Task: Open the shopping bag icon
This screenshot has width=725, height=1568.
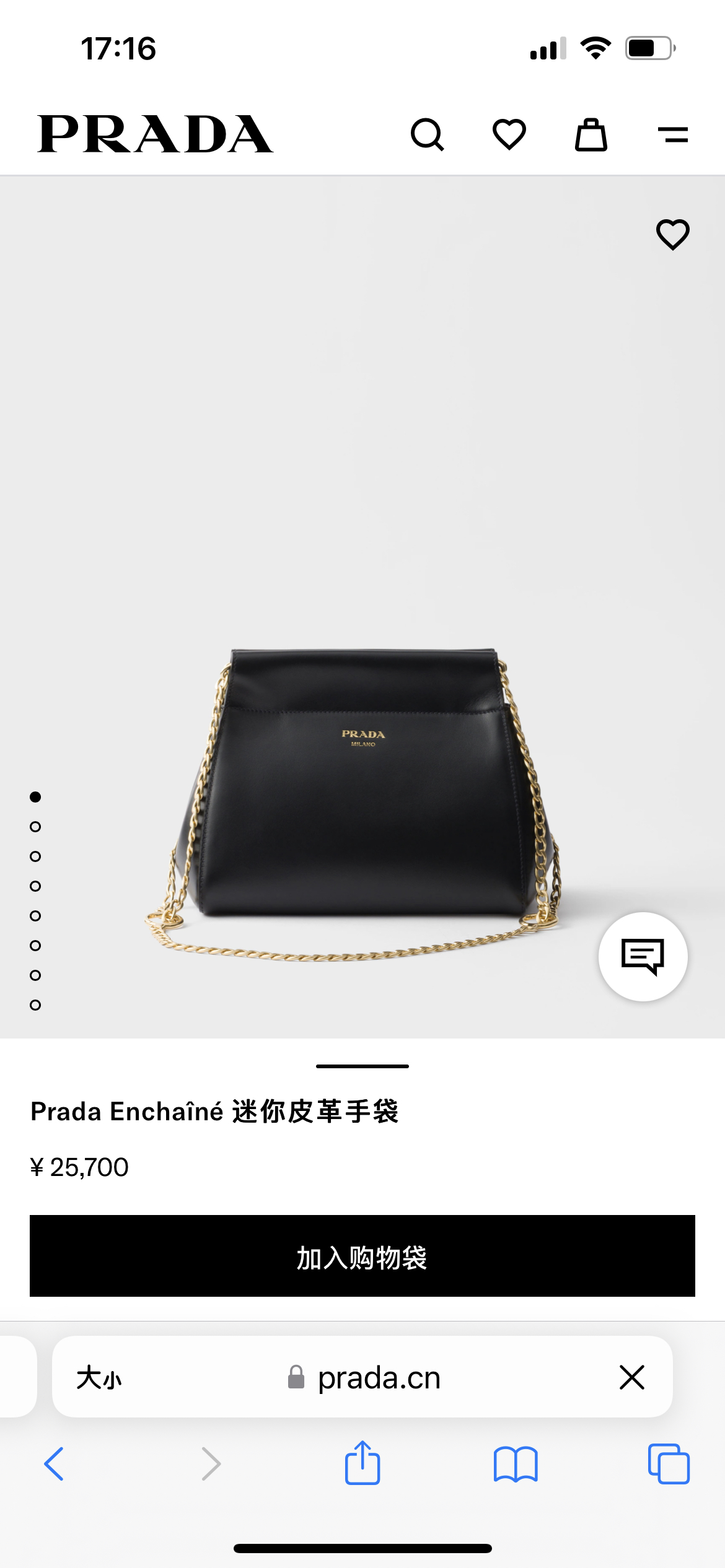Action: coord(591,134)
